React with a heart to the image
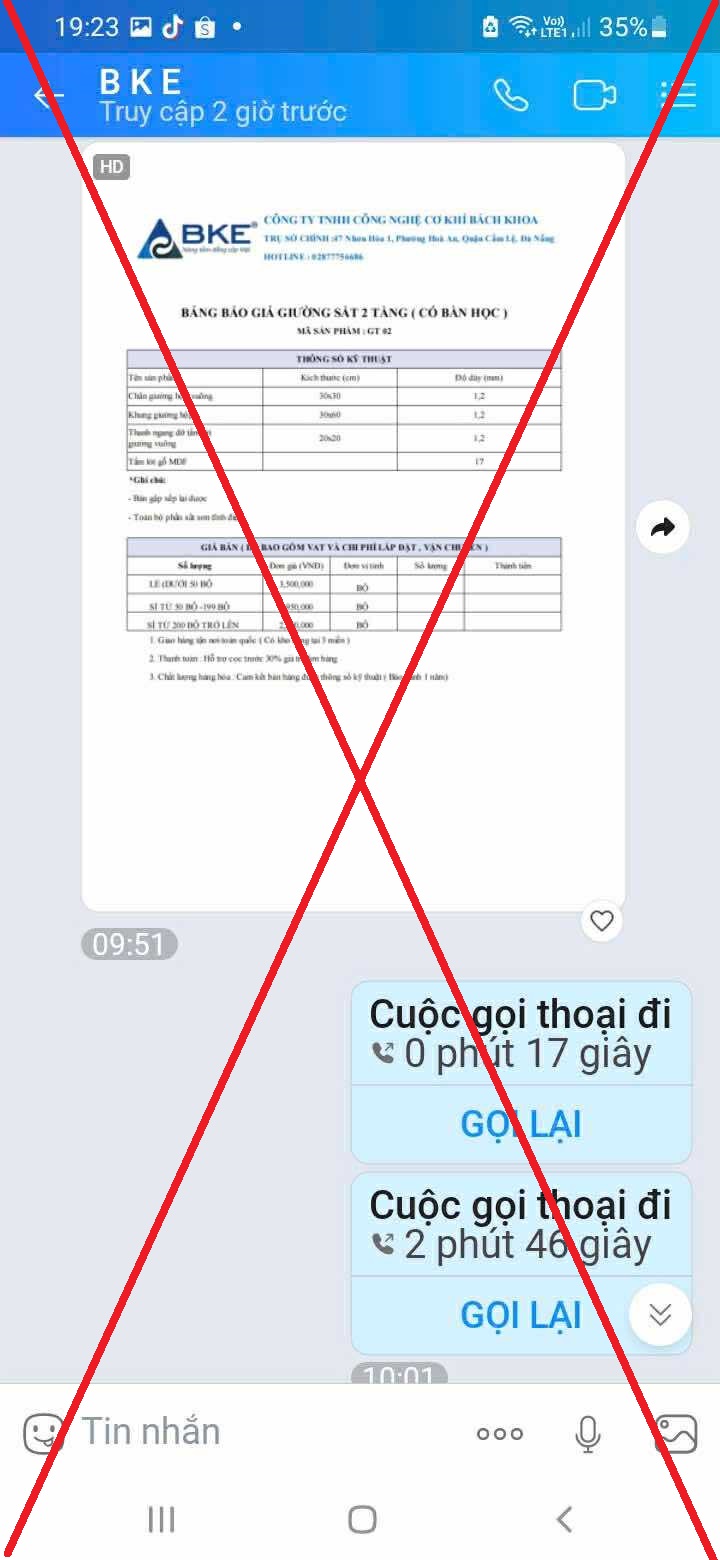The height and width of the screenshot is (1560, 720). [x=601, y=921]
